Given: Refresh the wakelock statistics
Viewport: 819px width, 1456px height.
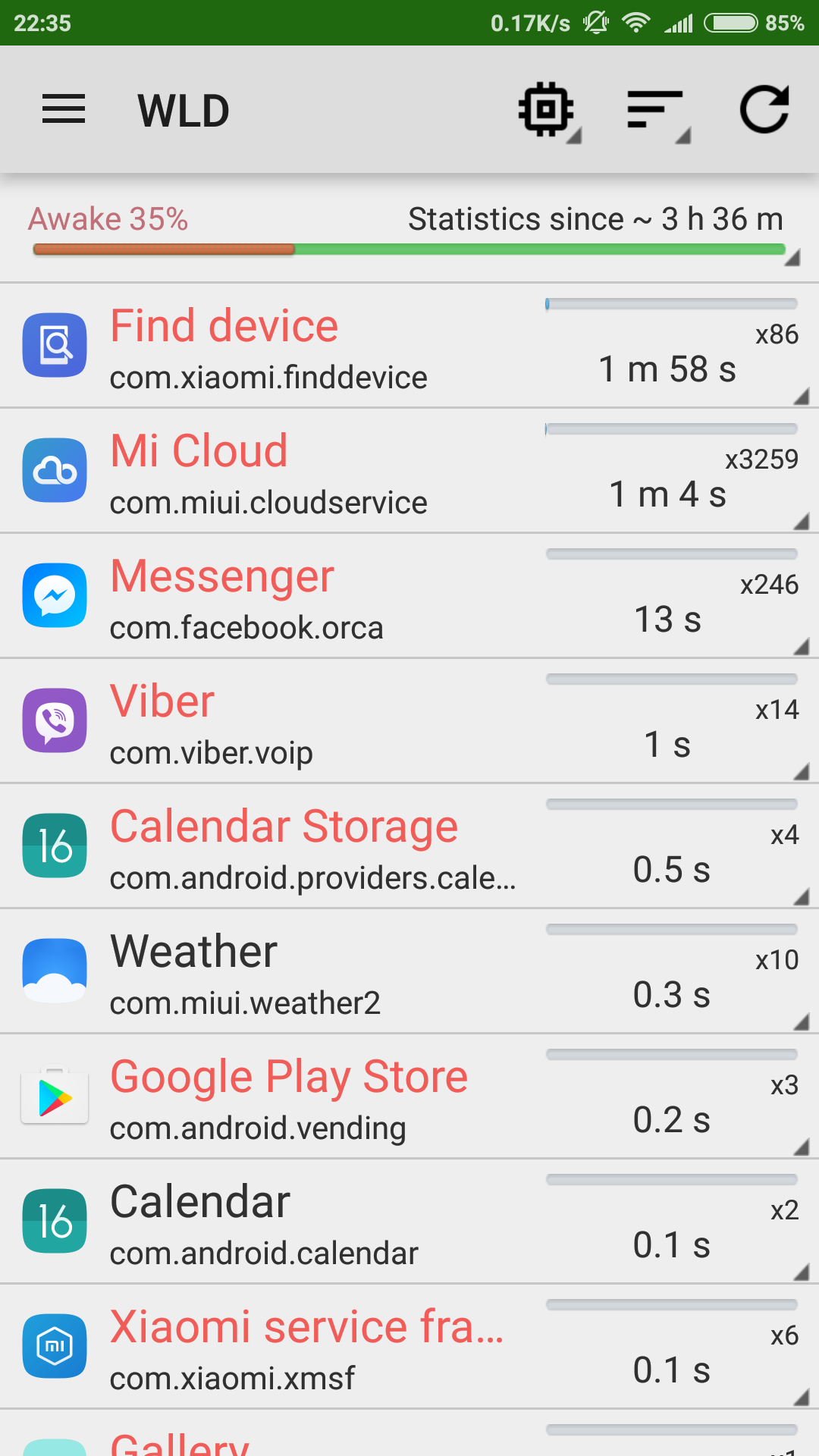Looking at the screenshot, I should tap(764, 110).
